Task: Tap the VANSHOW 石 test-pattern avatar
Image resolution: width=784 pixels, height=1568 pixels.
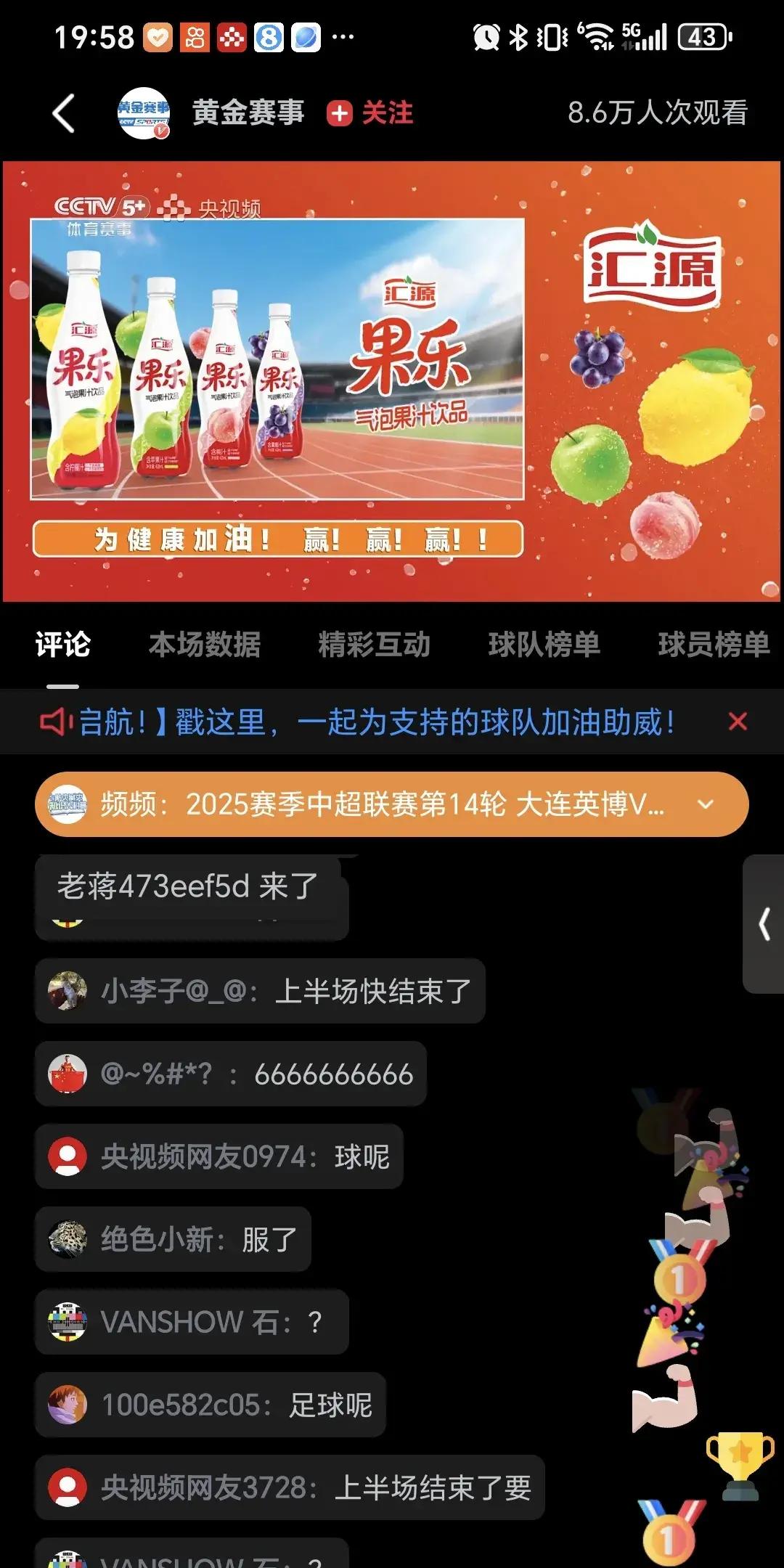Action: 68,1321
